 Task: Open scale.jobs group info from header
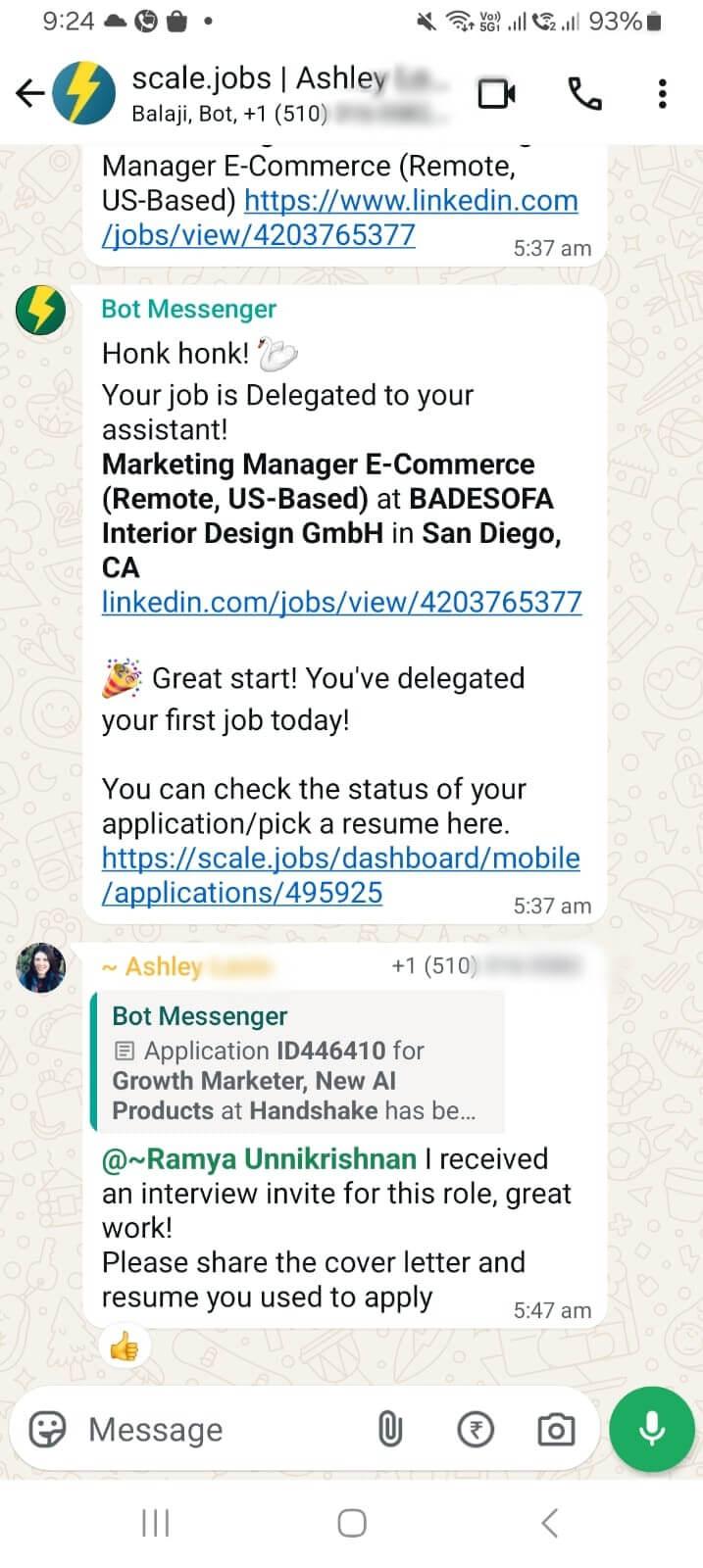coord(284,93)
